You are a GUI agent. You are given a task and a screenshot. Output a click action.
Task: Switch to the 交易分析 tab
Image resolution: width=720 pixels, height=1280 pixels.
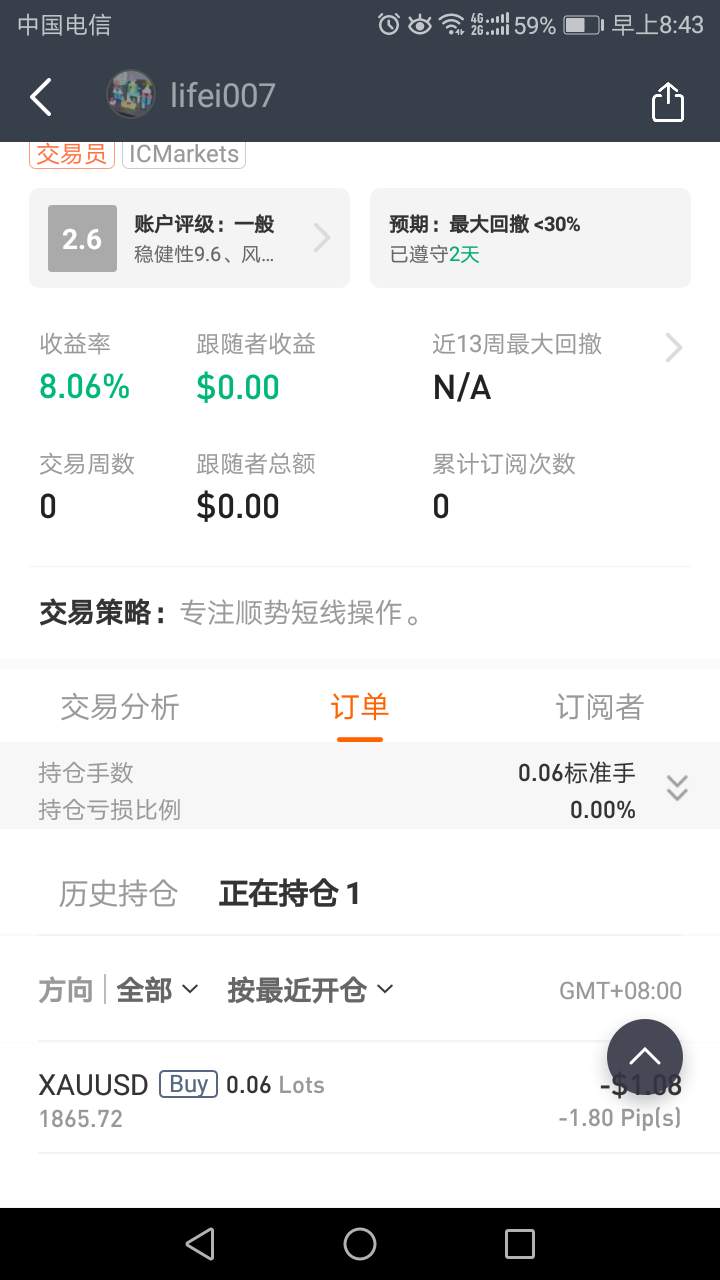[x=120, y=707]
